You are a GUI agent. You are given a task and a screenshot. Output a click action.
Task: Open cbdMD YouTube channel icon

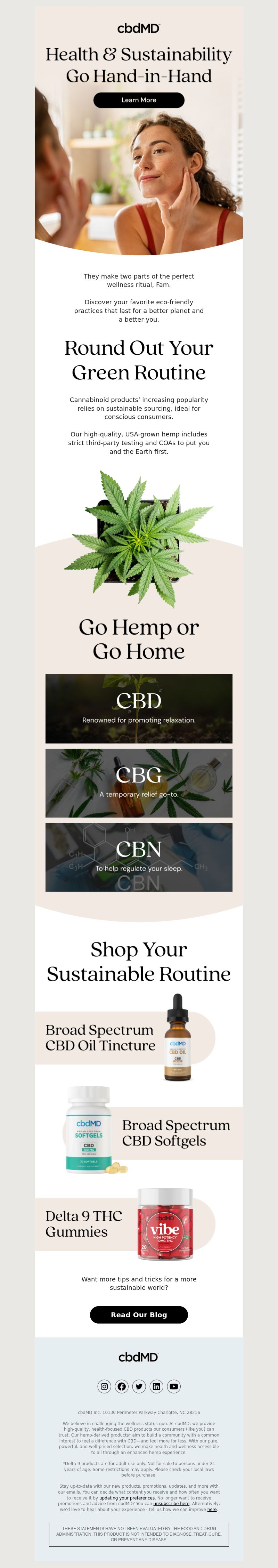point(174,1386)
